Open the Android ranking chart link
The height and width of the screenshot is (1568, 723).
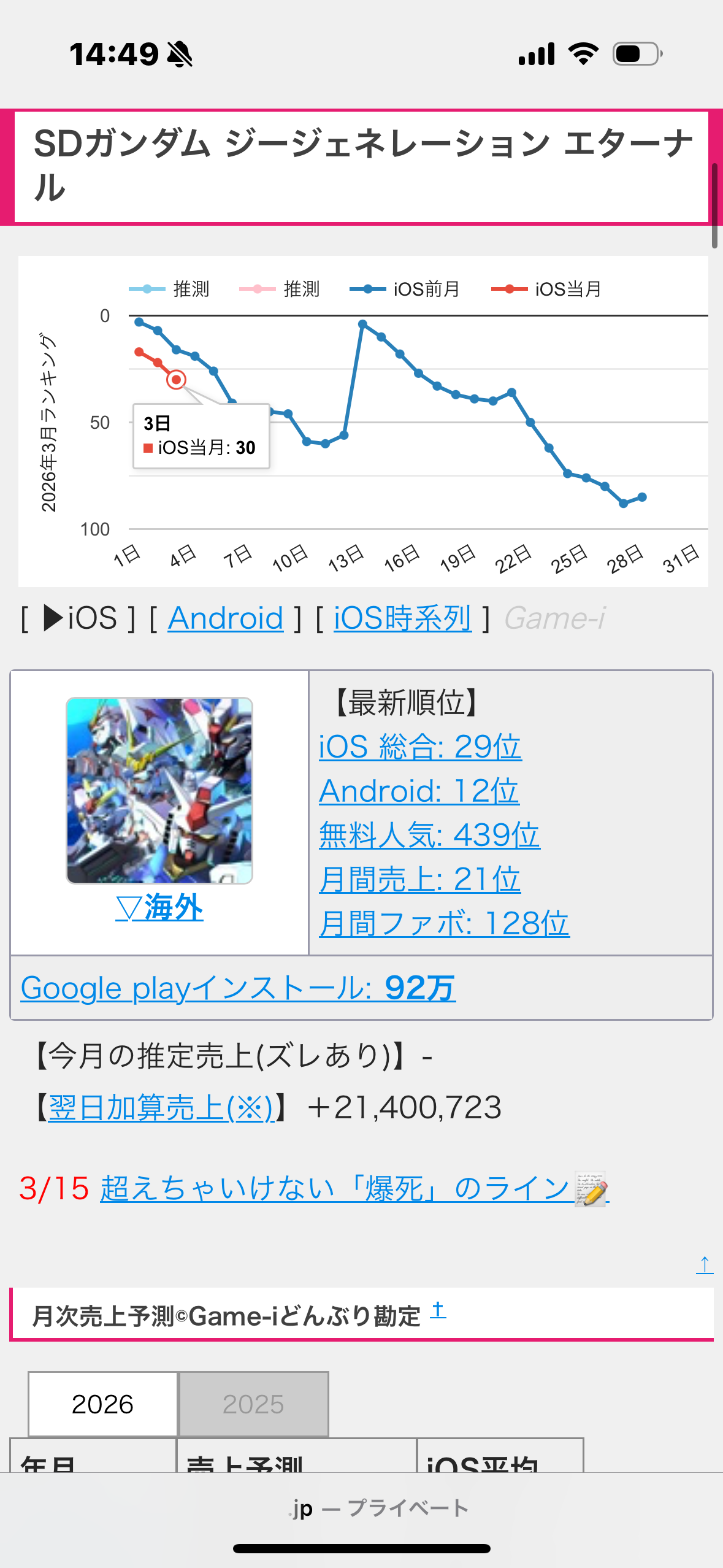click(226, 618)
